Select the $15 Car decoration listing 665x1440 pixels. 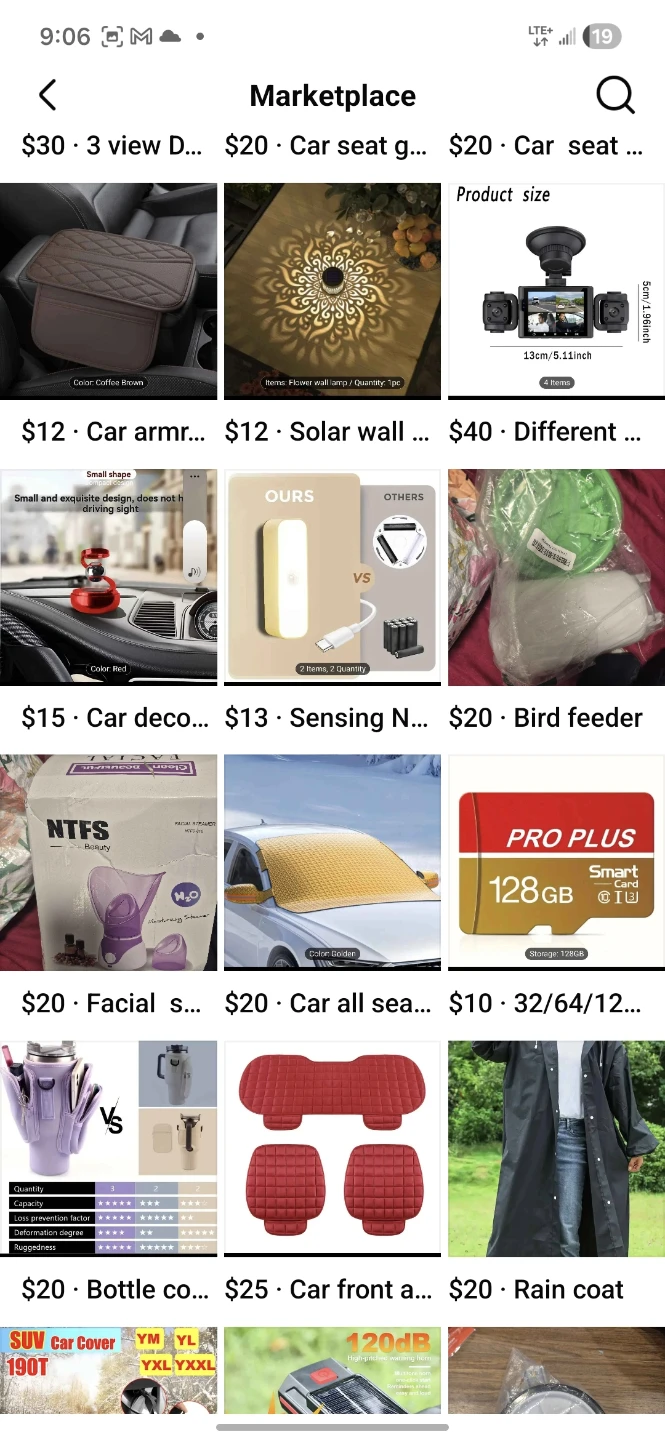(x=108, y=577)
